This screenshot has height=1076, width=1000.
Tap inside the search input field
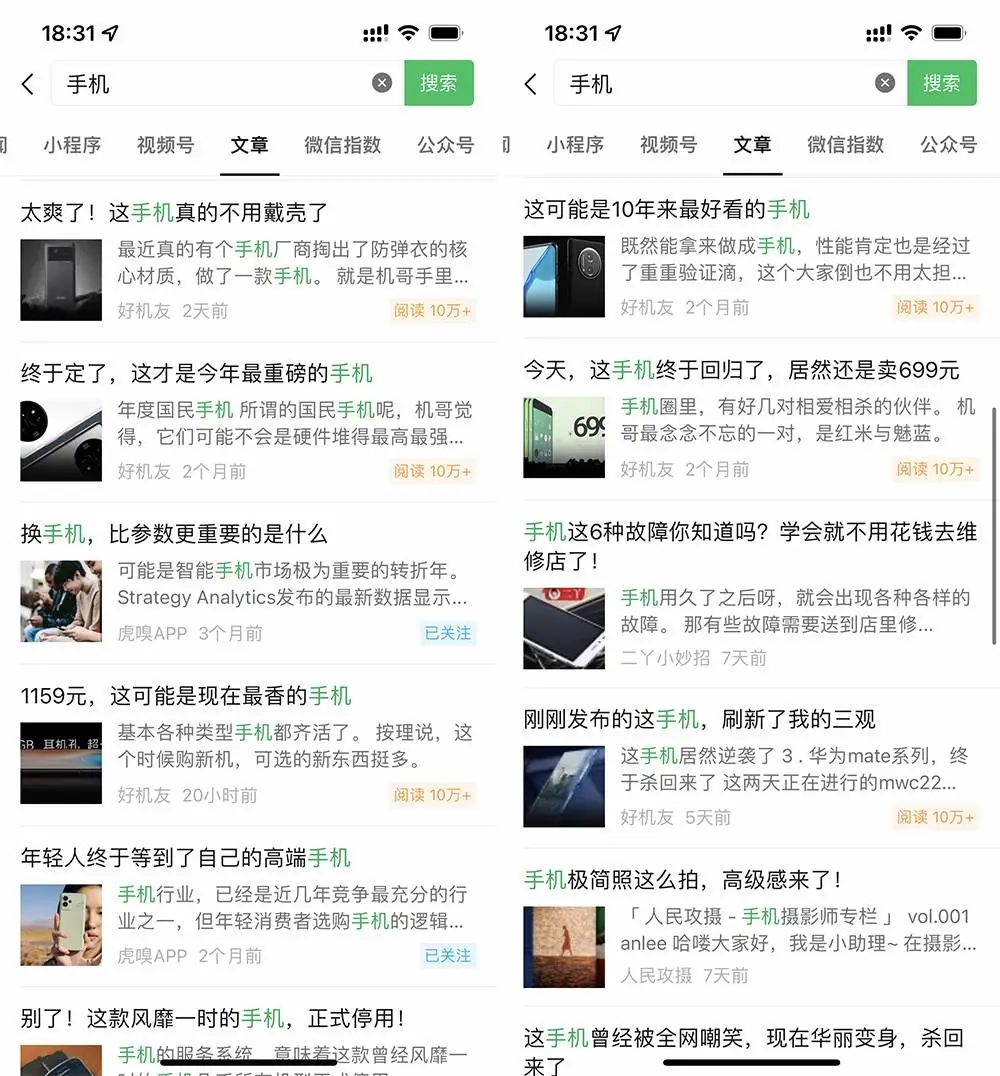coord(200,83)
